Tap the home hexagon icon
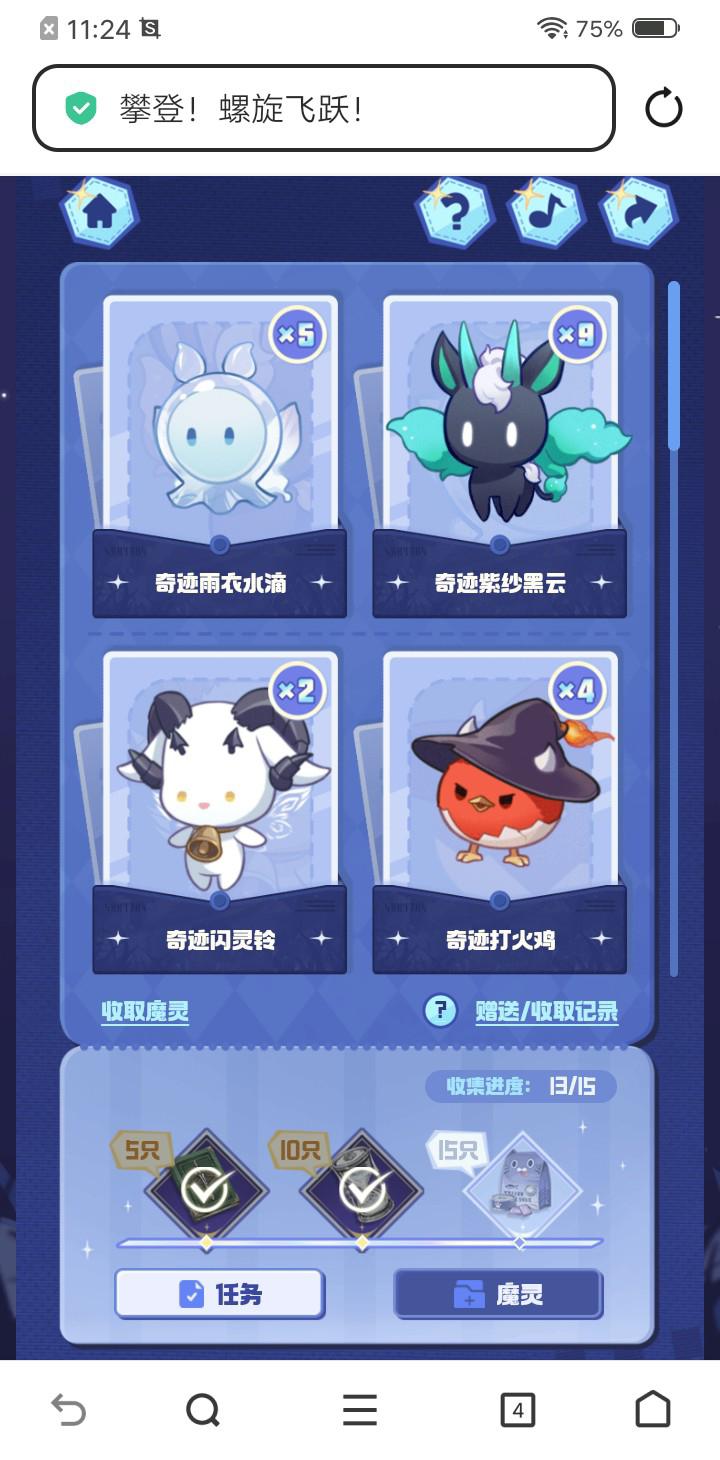 pyautogui.click(x=98, y=212)
